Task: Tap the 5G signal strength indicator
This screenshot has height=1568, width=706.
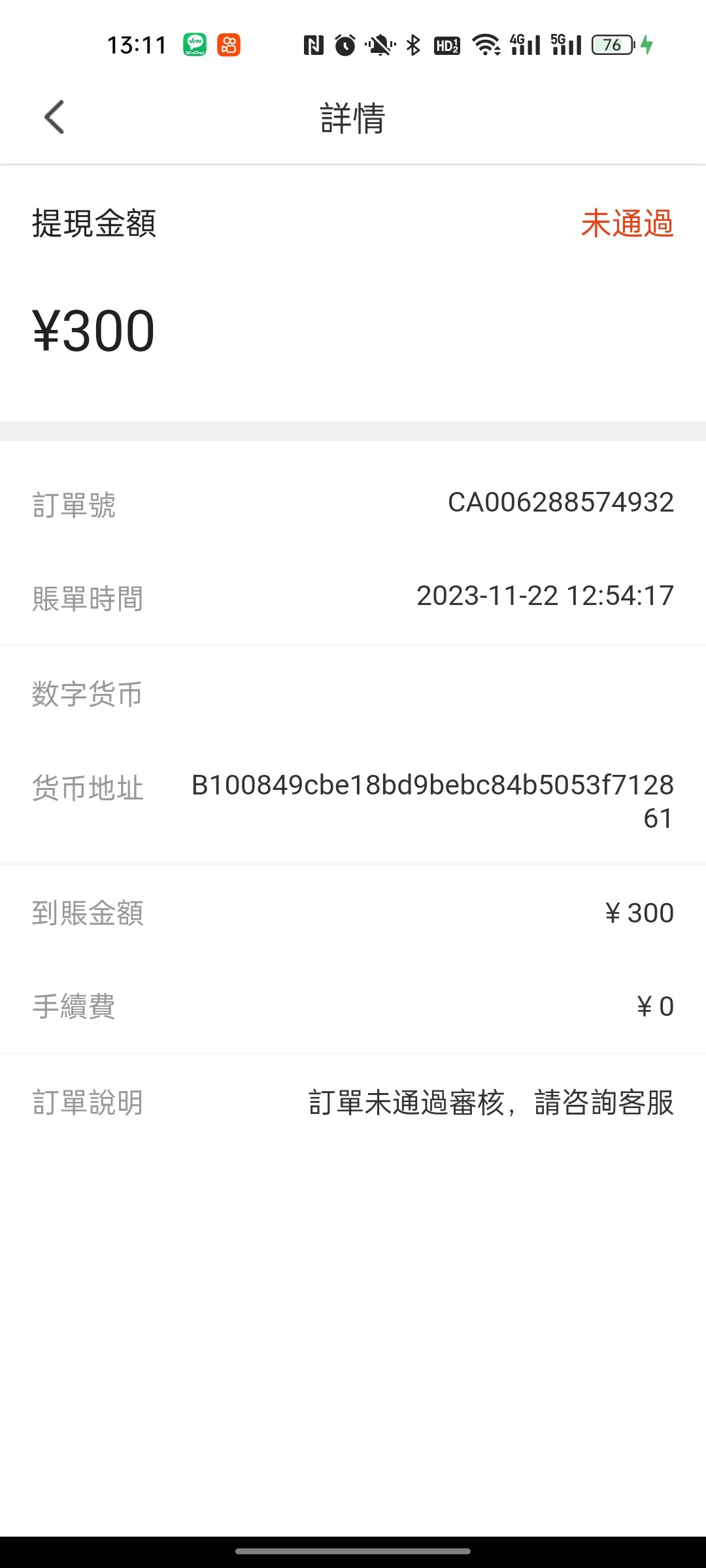Action: [x=567, y=45]
